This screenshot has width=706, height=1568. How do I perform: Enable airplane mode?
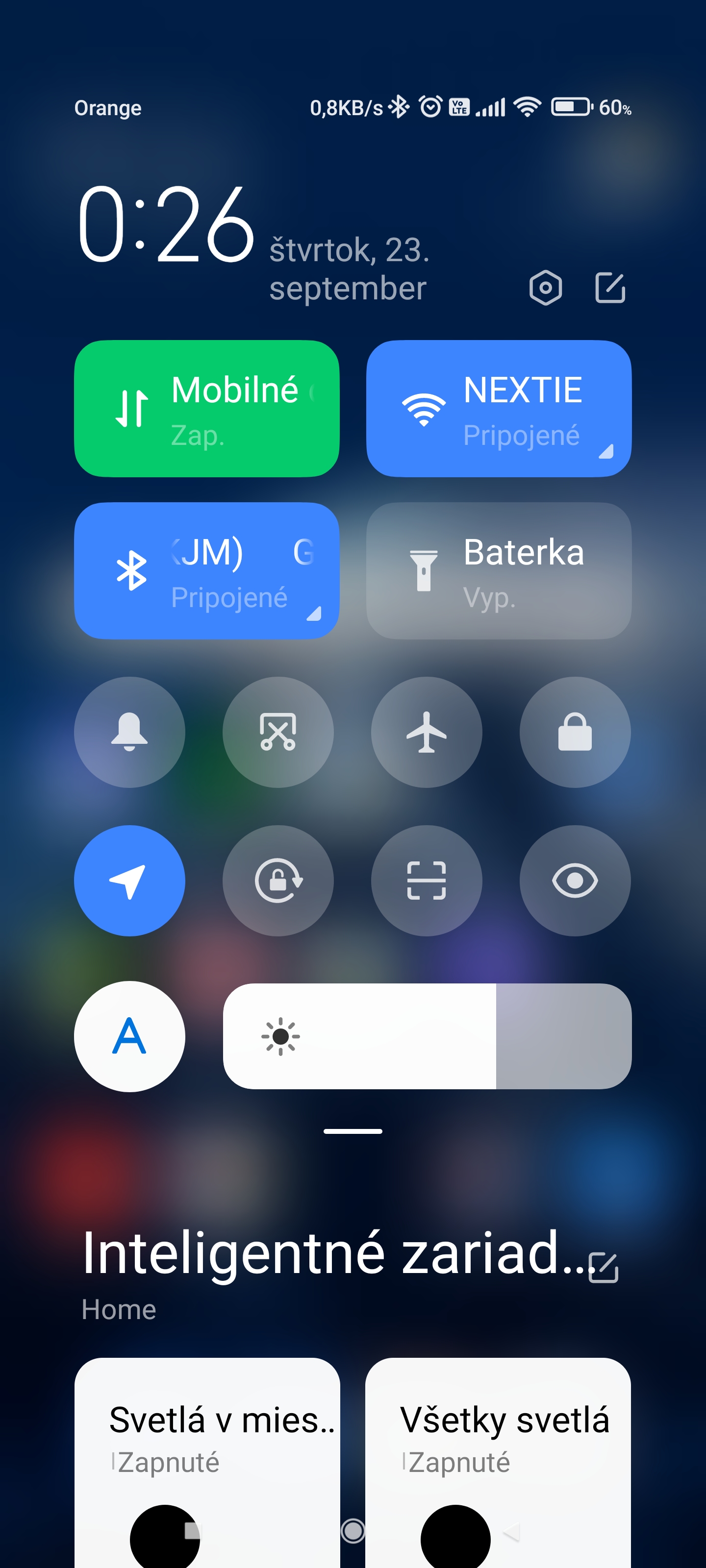427,732
